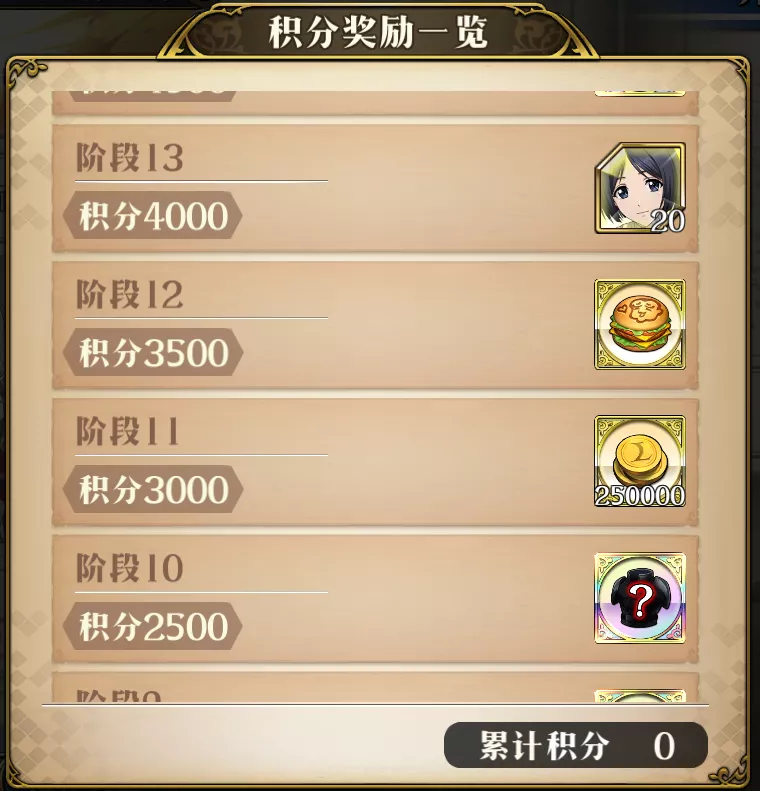Open the stage 10 mystery armor reward
This screenshot has width=760, height=791.
click(x=640, y=598)
